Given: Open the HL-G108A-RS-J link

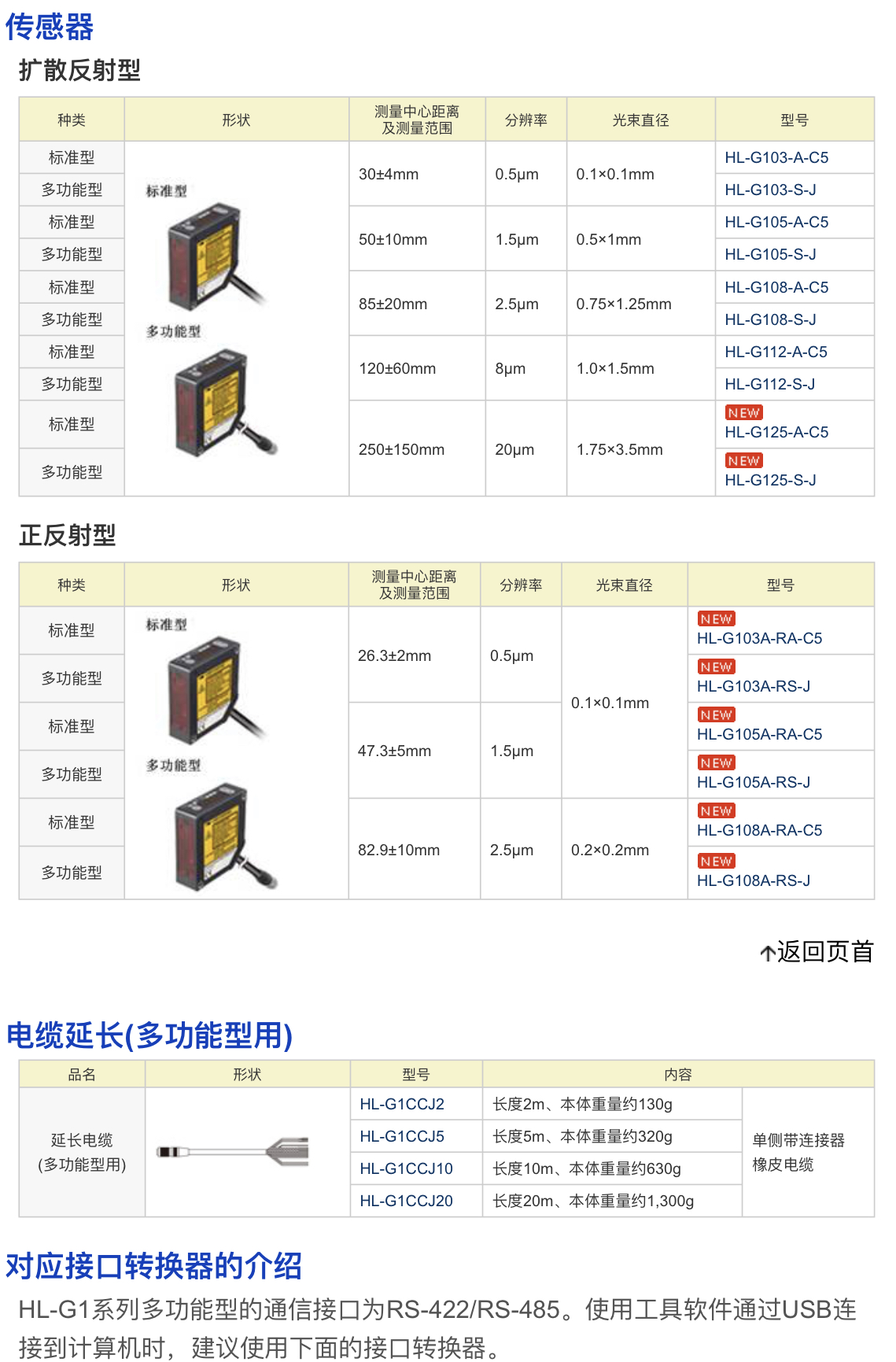Looking at the screenshot, I should point(753,880).
